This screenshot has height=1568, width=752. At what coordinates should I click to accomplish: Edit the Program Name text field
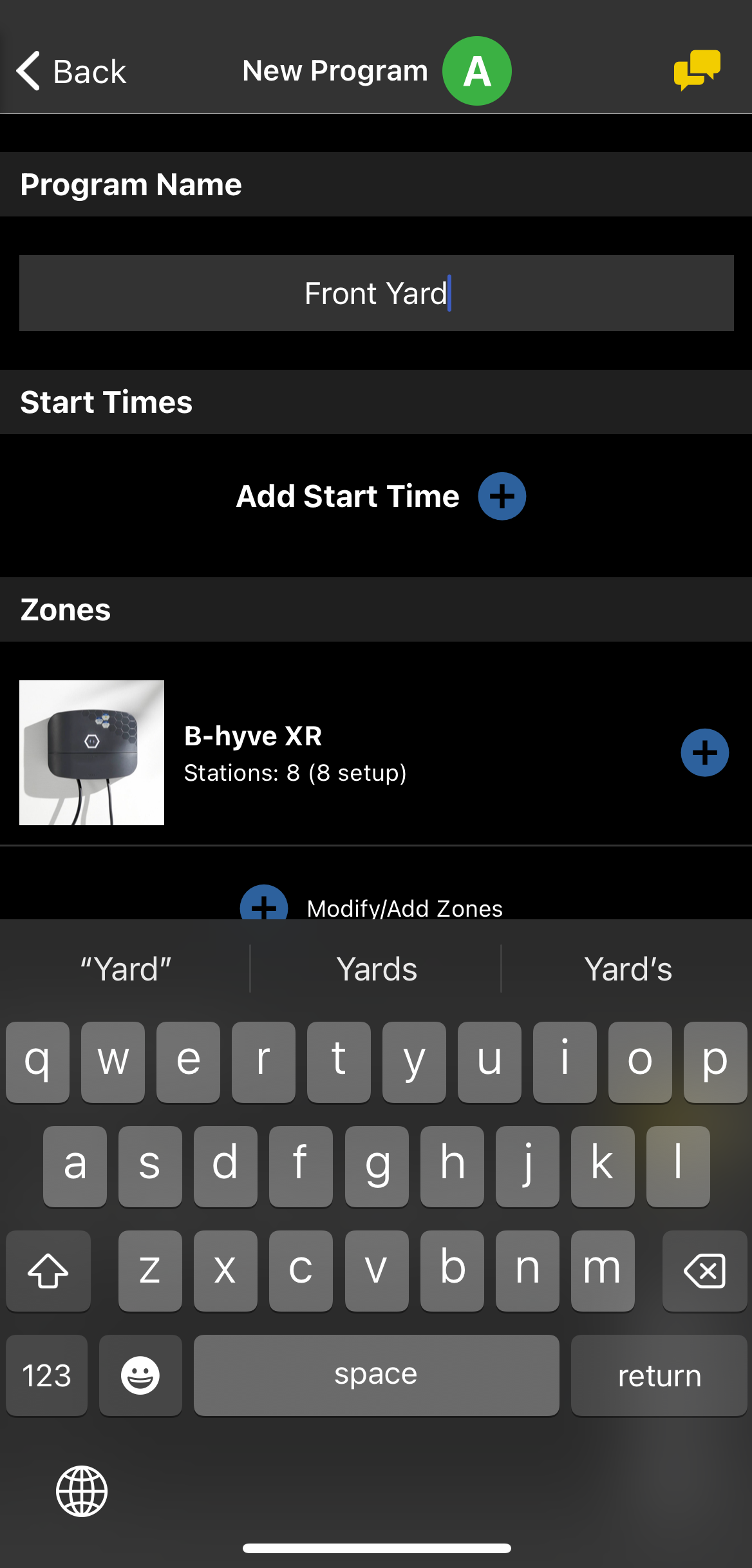376,293
